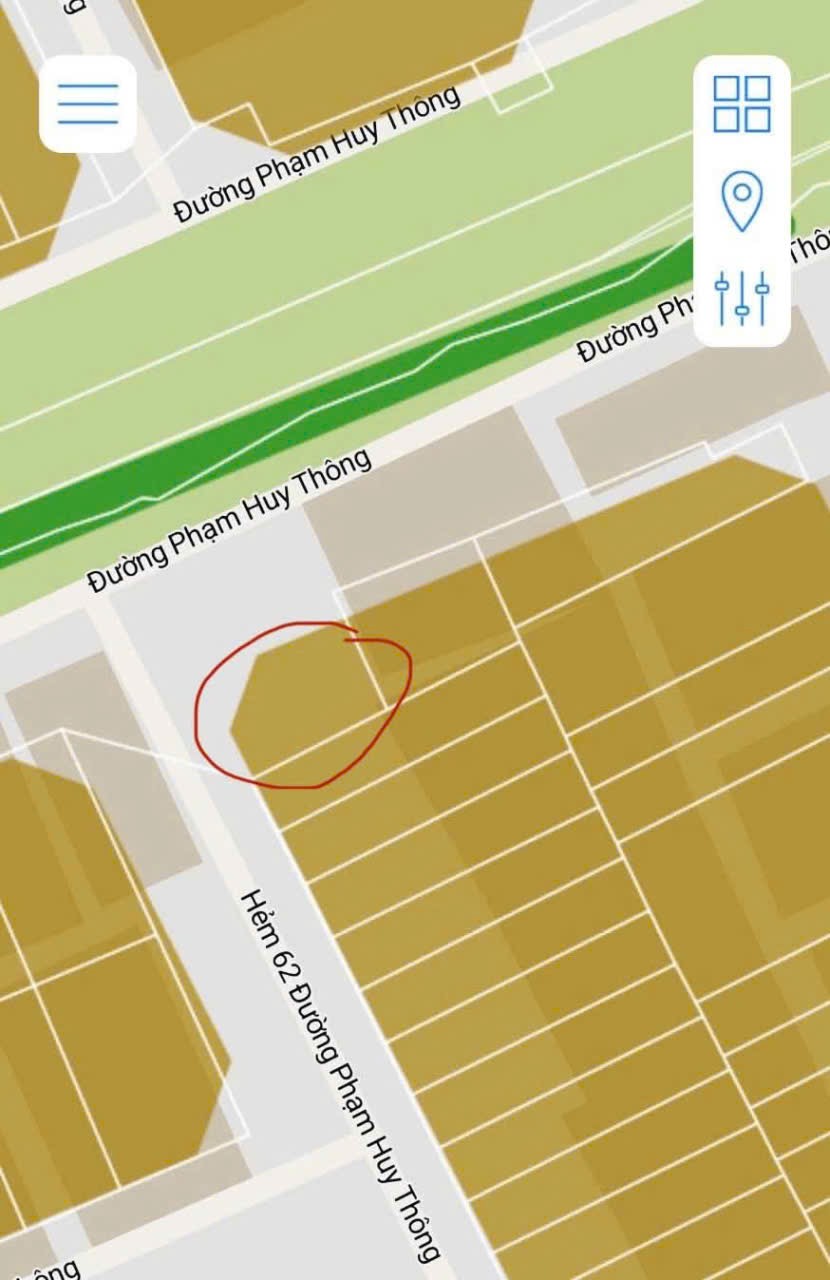Open the hamburger menu
The height and width of the screenshot is (1280, 830).
[88, 103]
